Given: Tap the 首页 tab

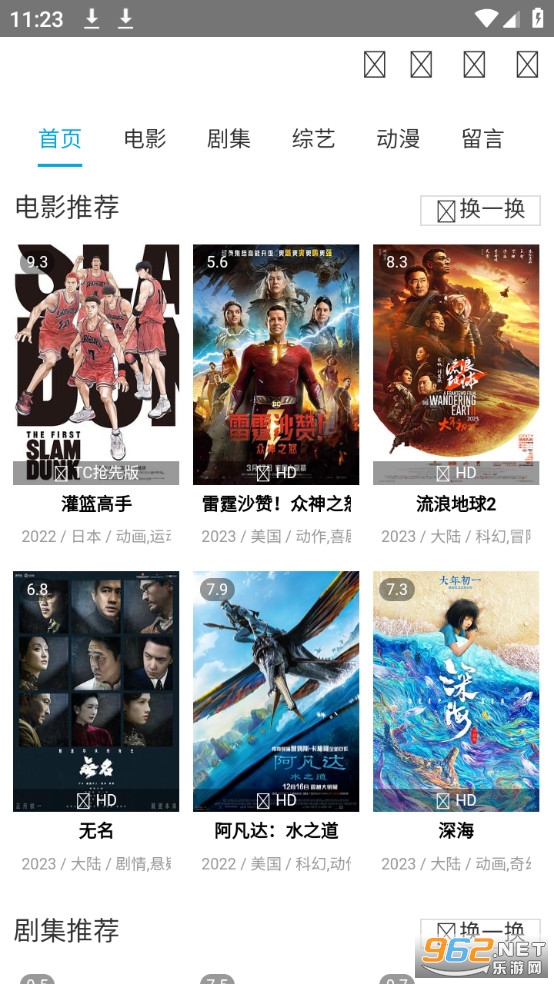Looking at the screenshot, I should tap(60, 139).
